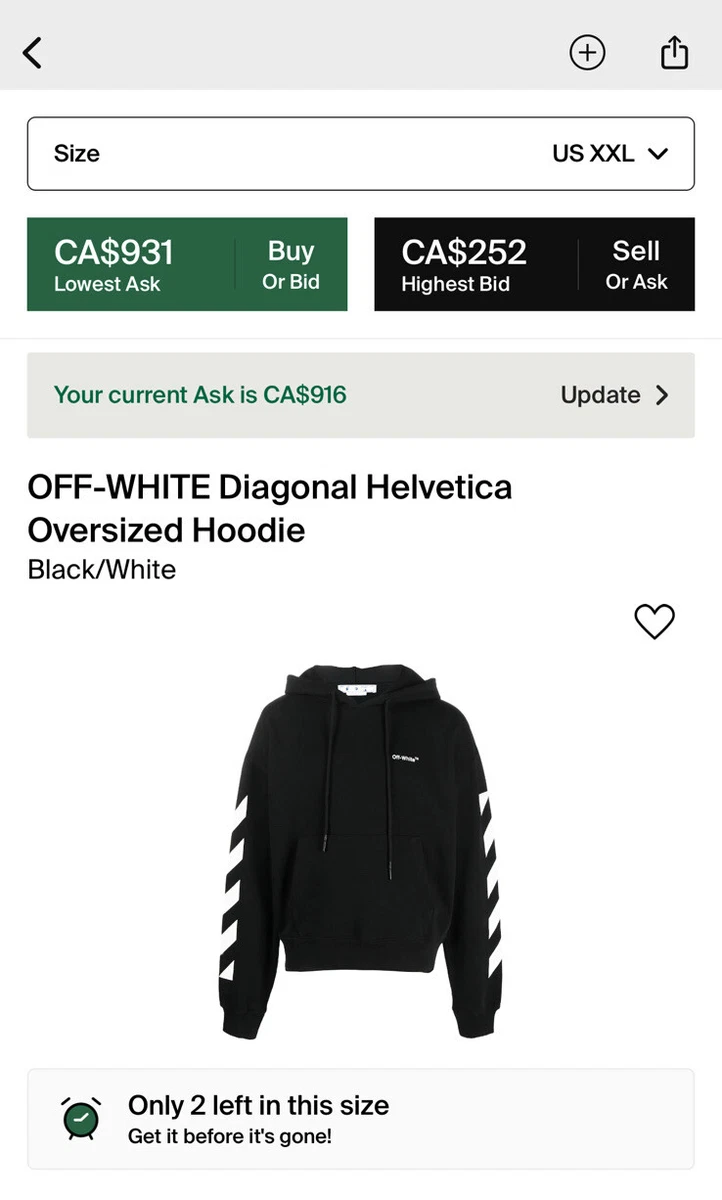The image size is (722, 1200).
Task: Favorite the hoodie with the heart icon
Action: click(655, 622)
